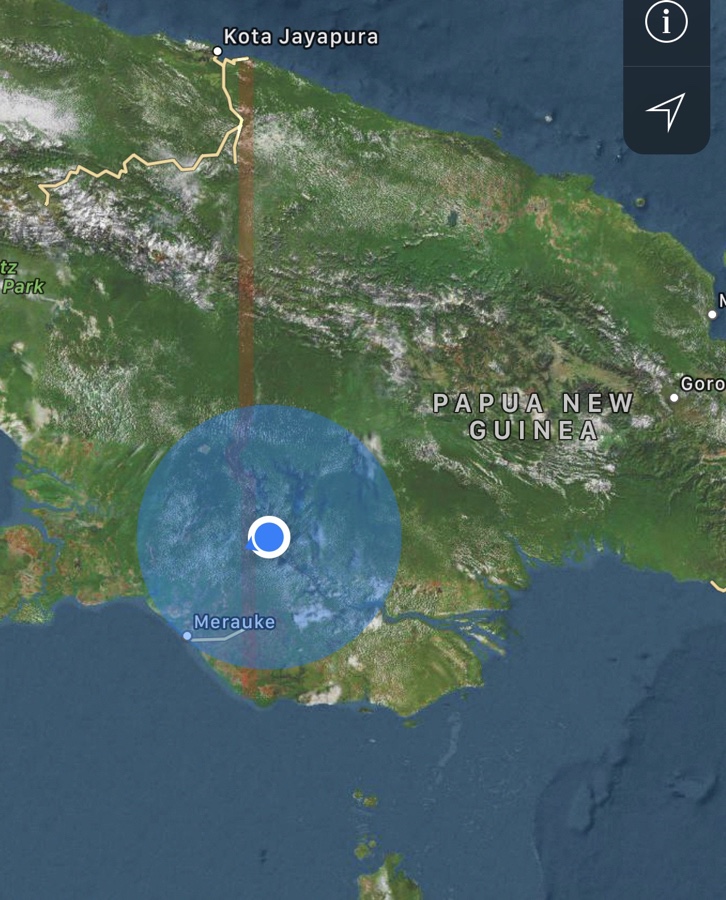
Task: Open the map info settings
Action: coord(666,24)
